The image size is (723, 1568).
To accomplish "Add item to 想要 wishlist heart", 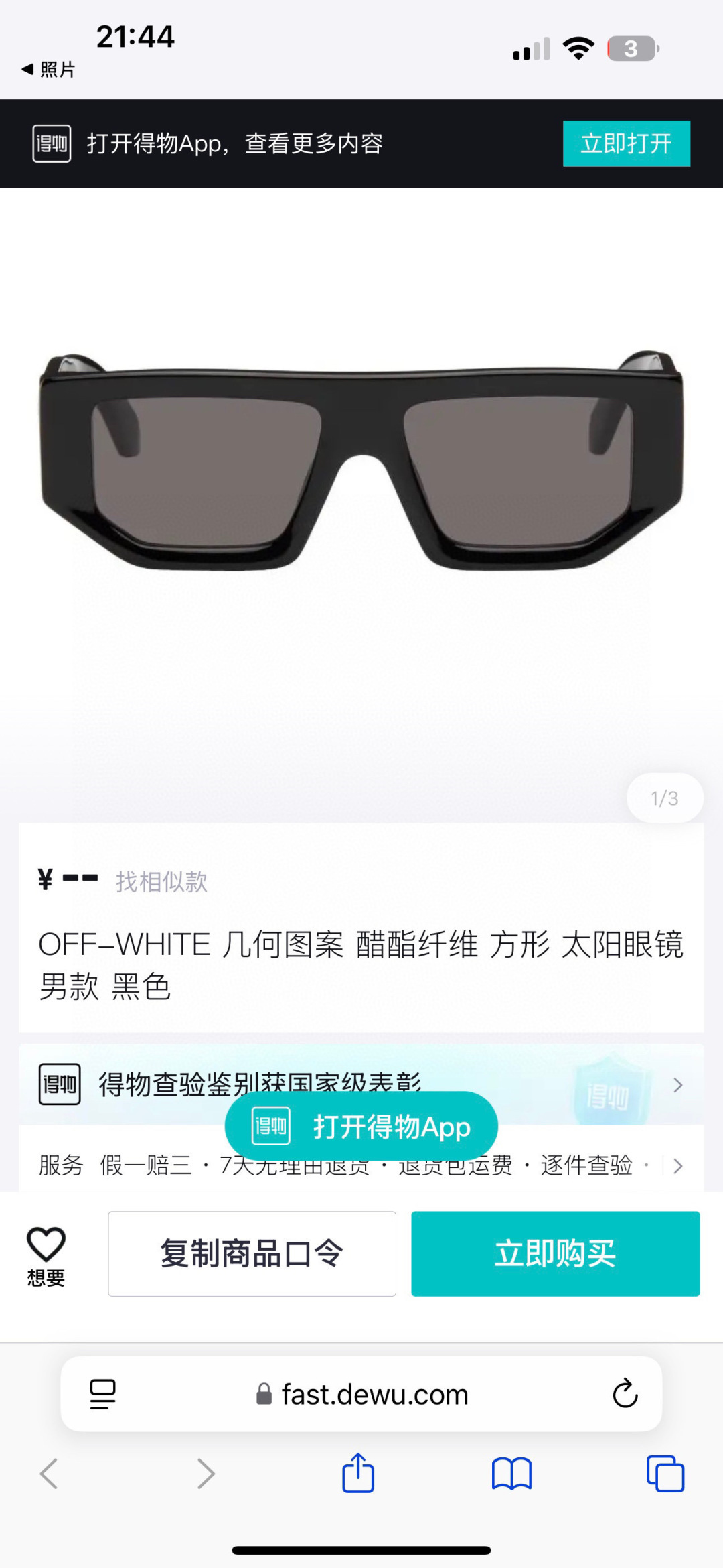I will [x=46, y=1255].
